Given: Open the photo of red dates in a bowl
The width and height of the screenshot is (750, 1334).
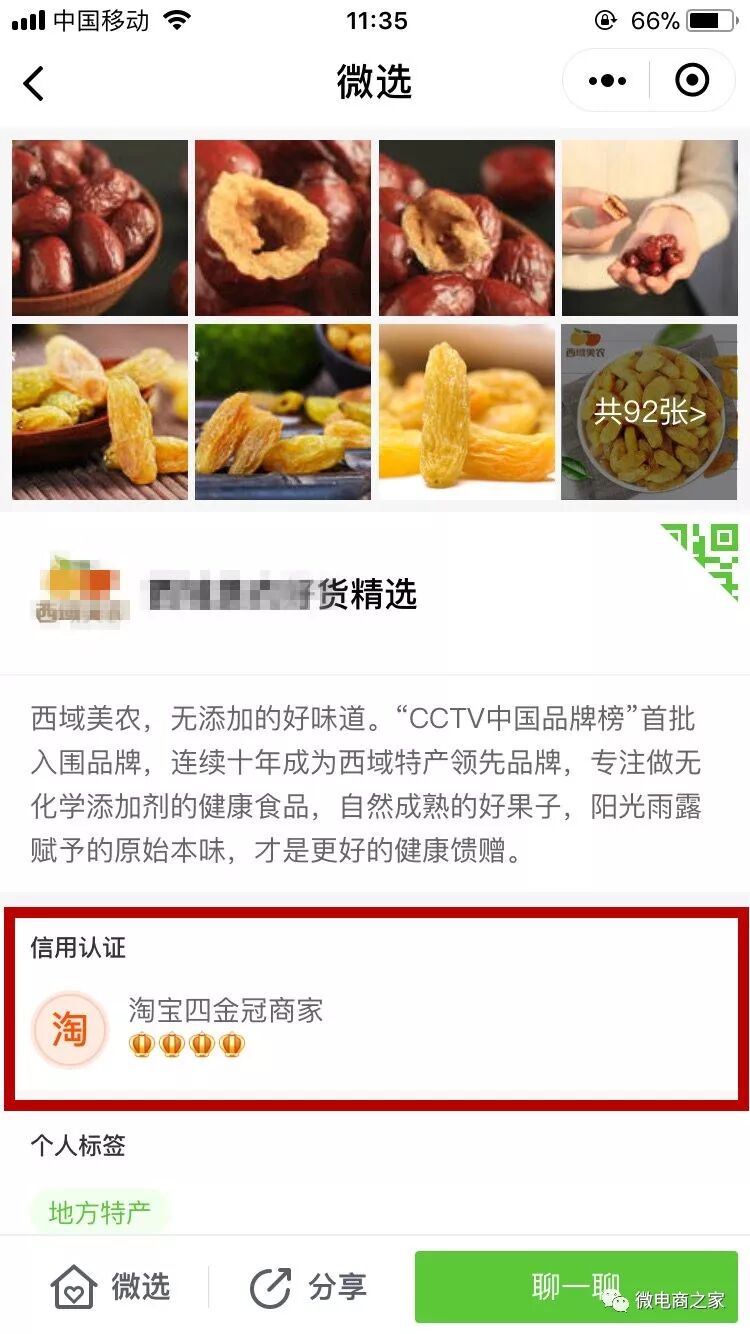Looking at the screenshot, I should coord(100,228).
